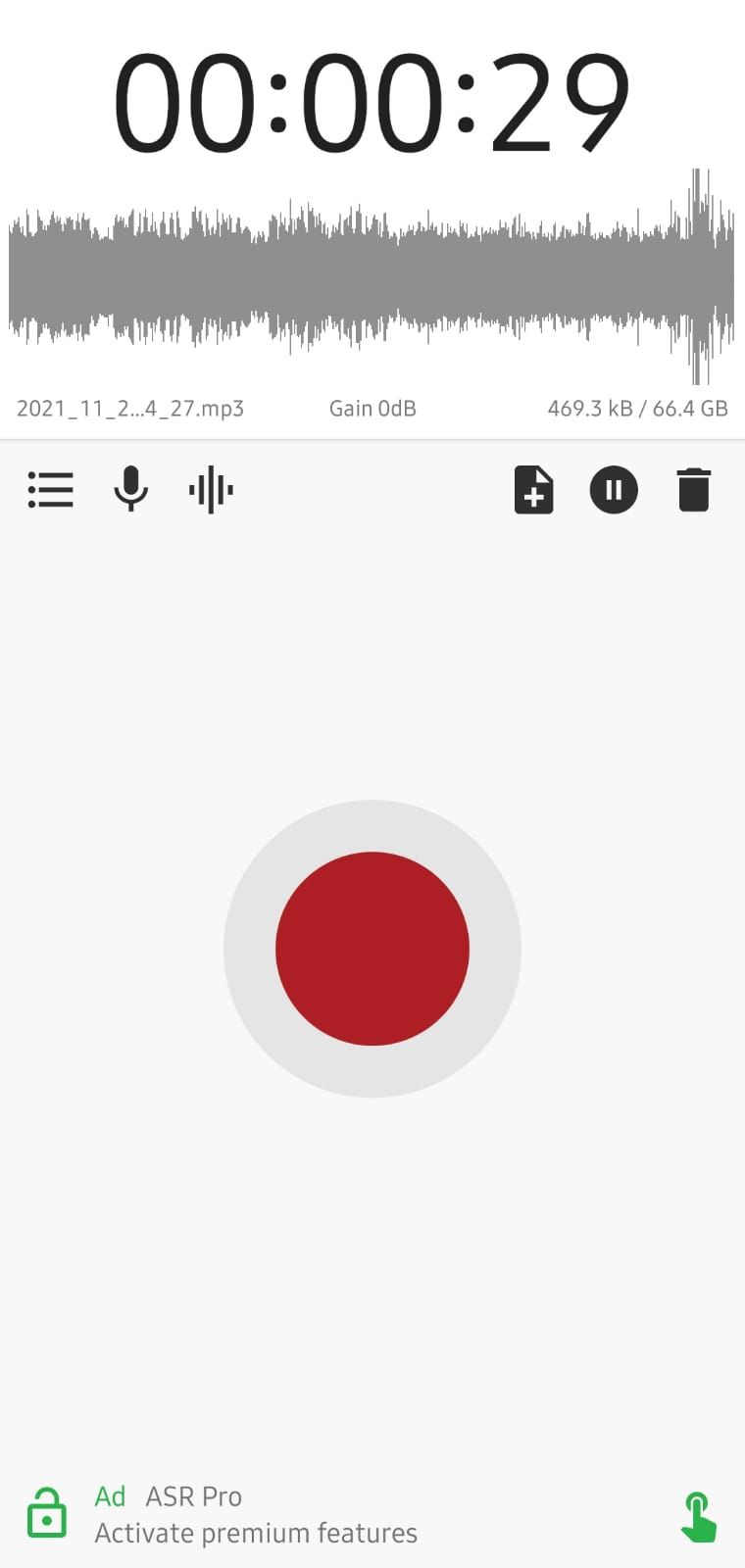Open the waveform visualizer icon
Image resolution: width=745 pixels, height=1568 pixels.
point(210,490)
